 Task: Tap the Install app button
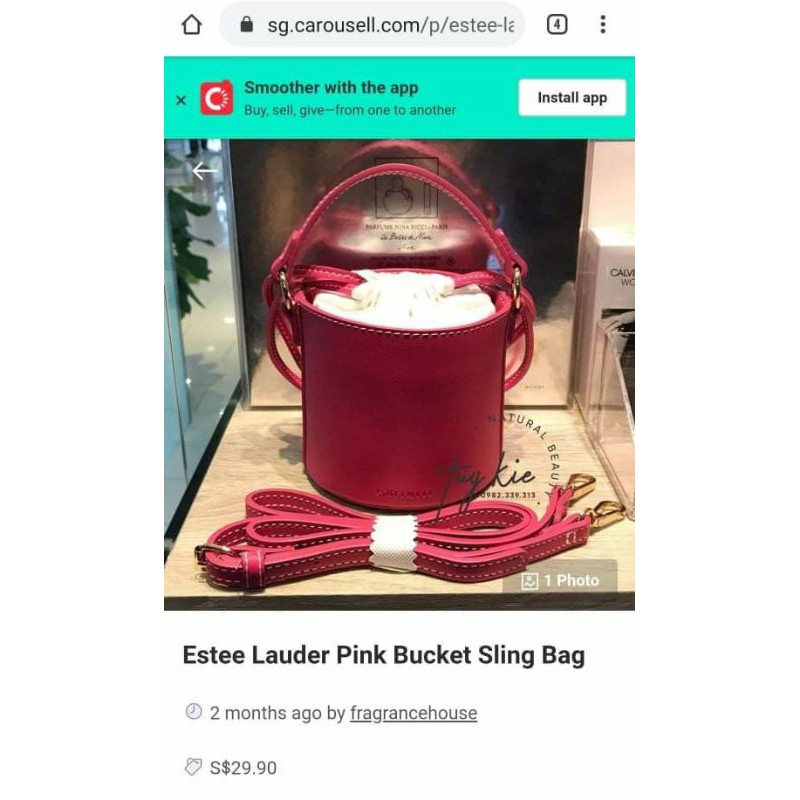(x=572, y=97)
